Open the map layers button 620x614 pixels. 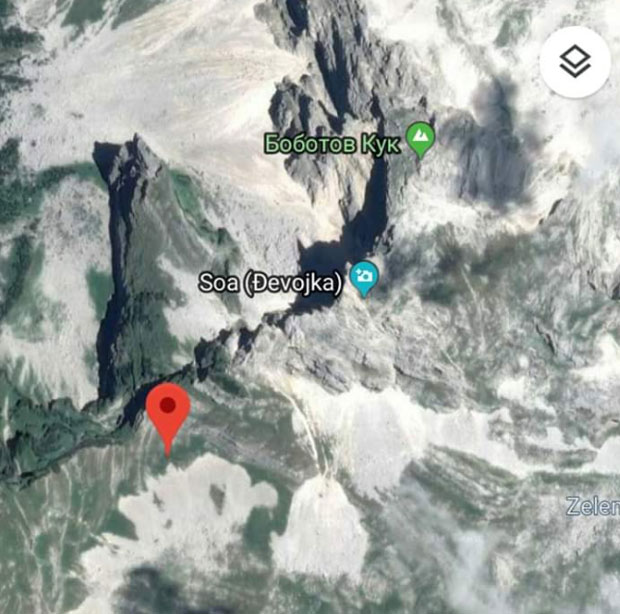575,62
